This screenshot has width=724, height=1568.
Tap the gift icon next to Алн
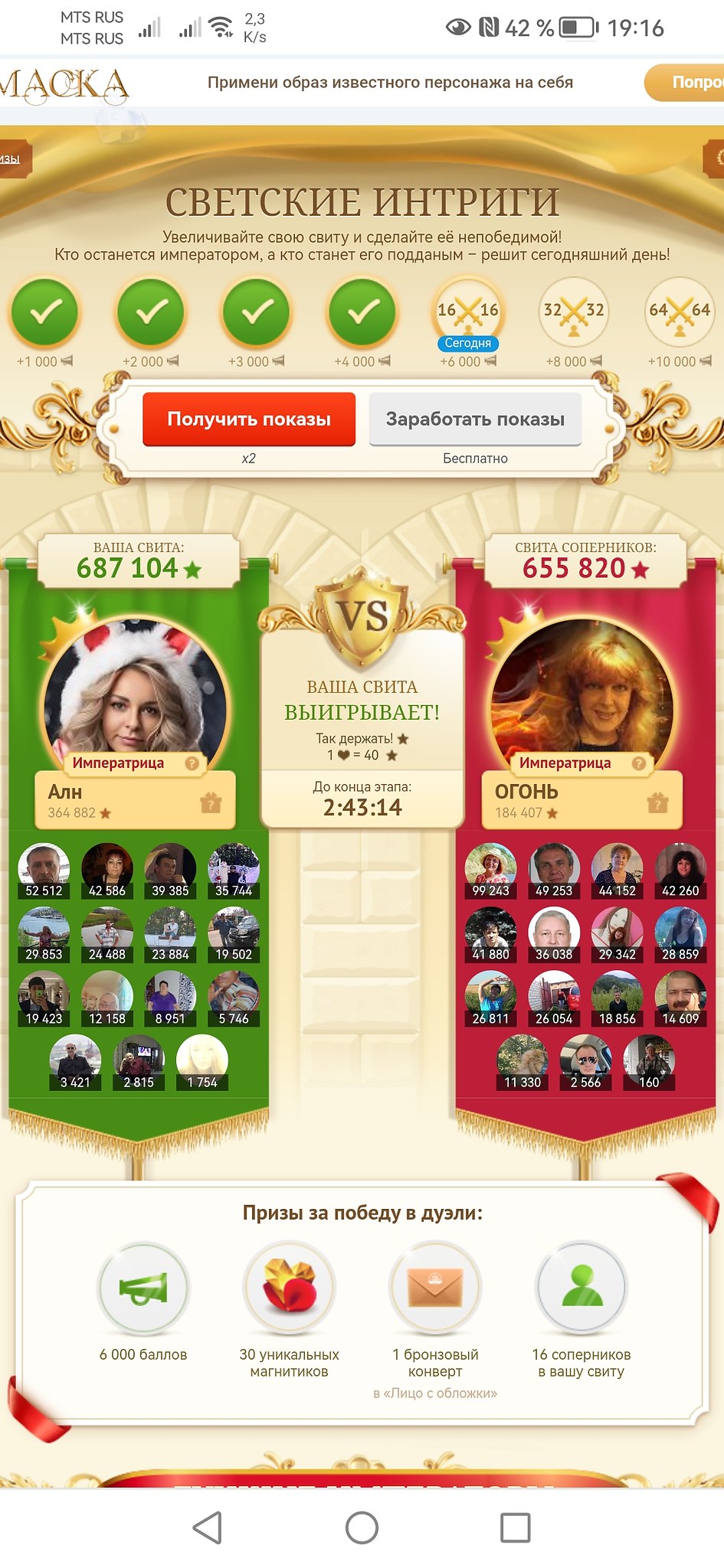pos(211,802)
